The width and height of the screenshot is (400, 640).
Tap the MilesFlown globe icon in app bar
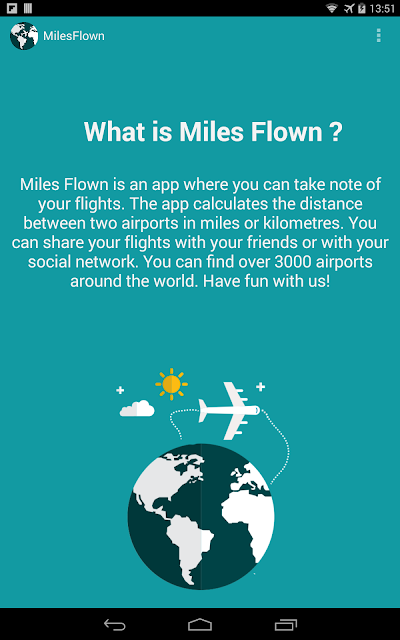pyautogui.click(x=24, y=36)
